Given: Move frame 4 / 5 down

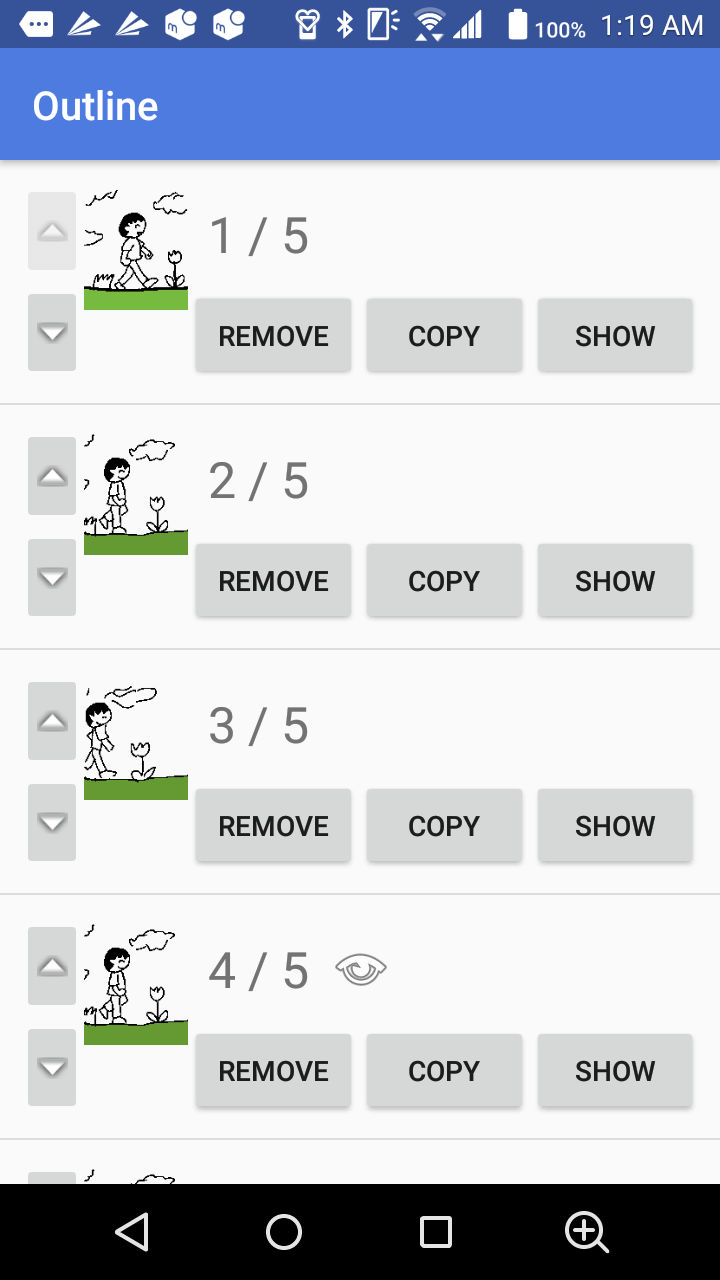Looking at the screenshot, I should click(x=52, y=1067).
